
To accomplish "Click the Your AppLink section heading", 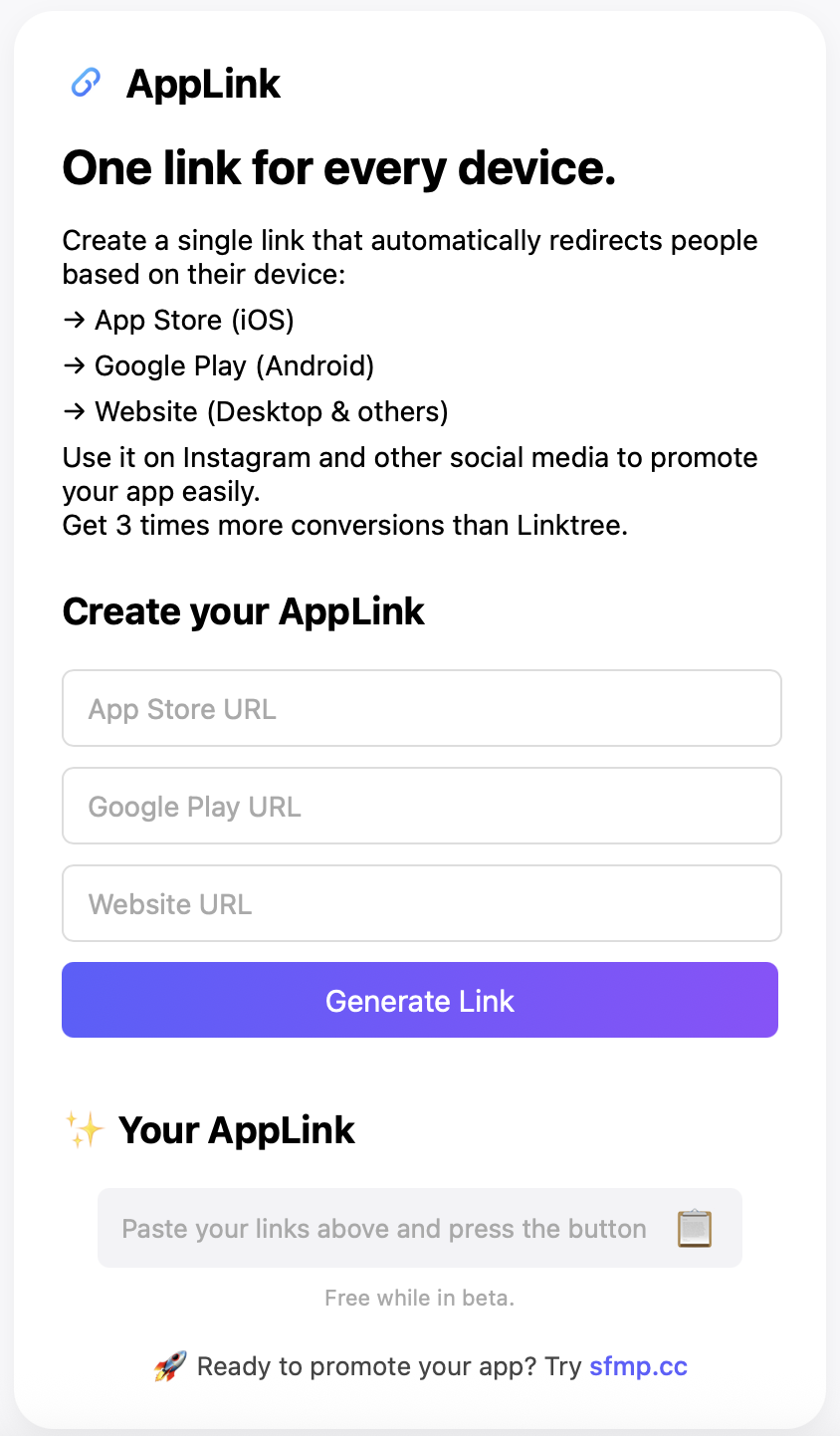I will (x=236, y=1129).
